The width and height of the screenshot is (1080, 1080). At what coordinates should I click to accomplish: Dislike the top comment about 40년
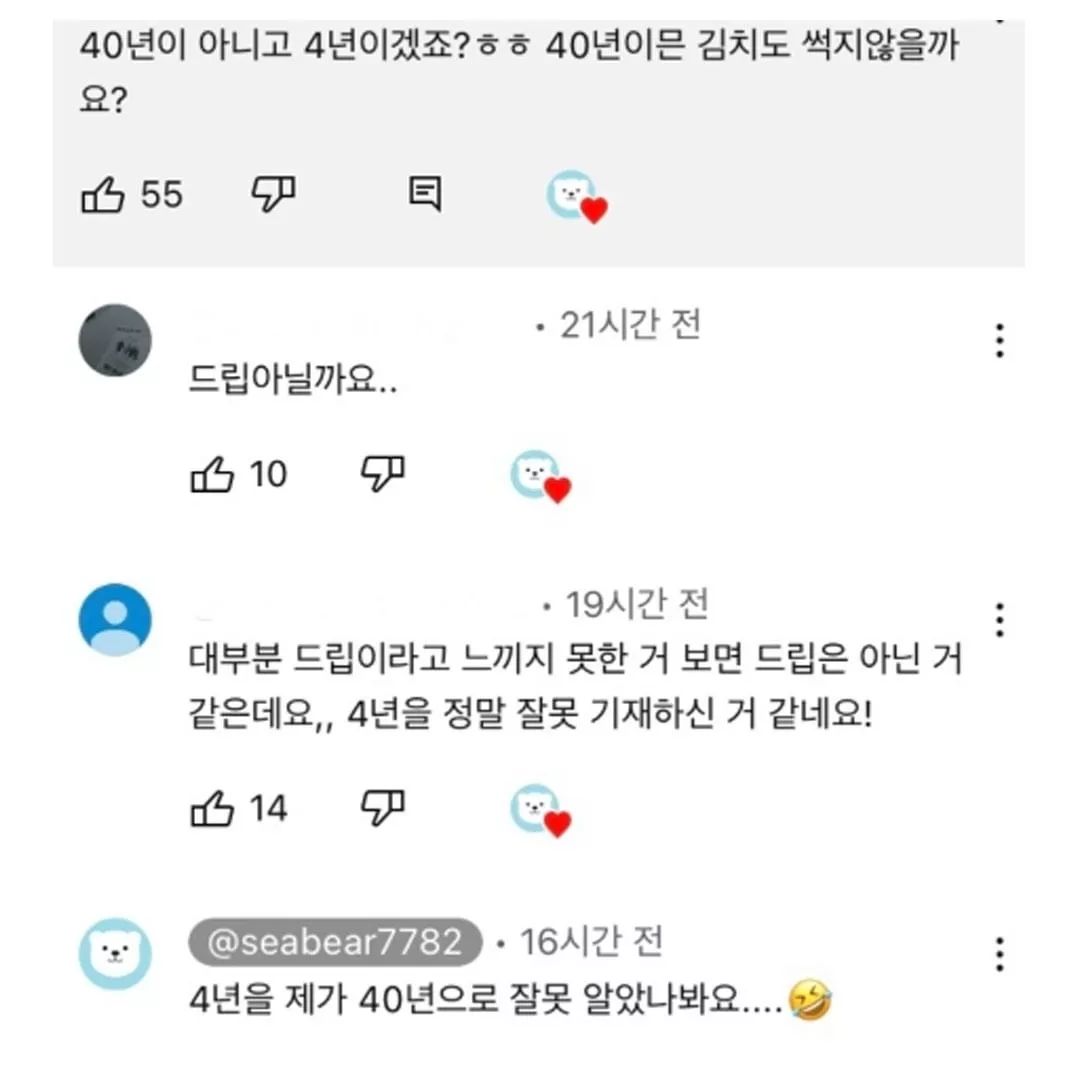(x=272, y=195)
